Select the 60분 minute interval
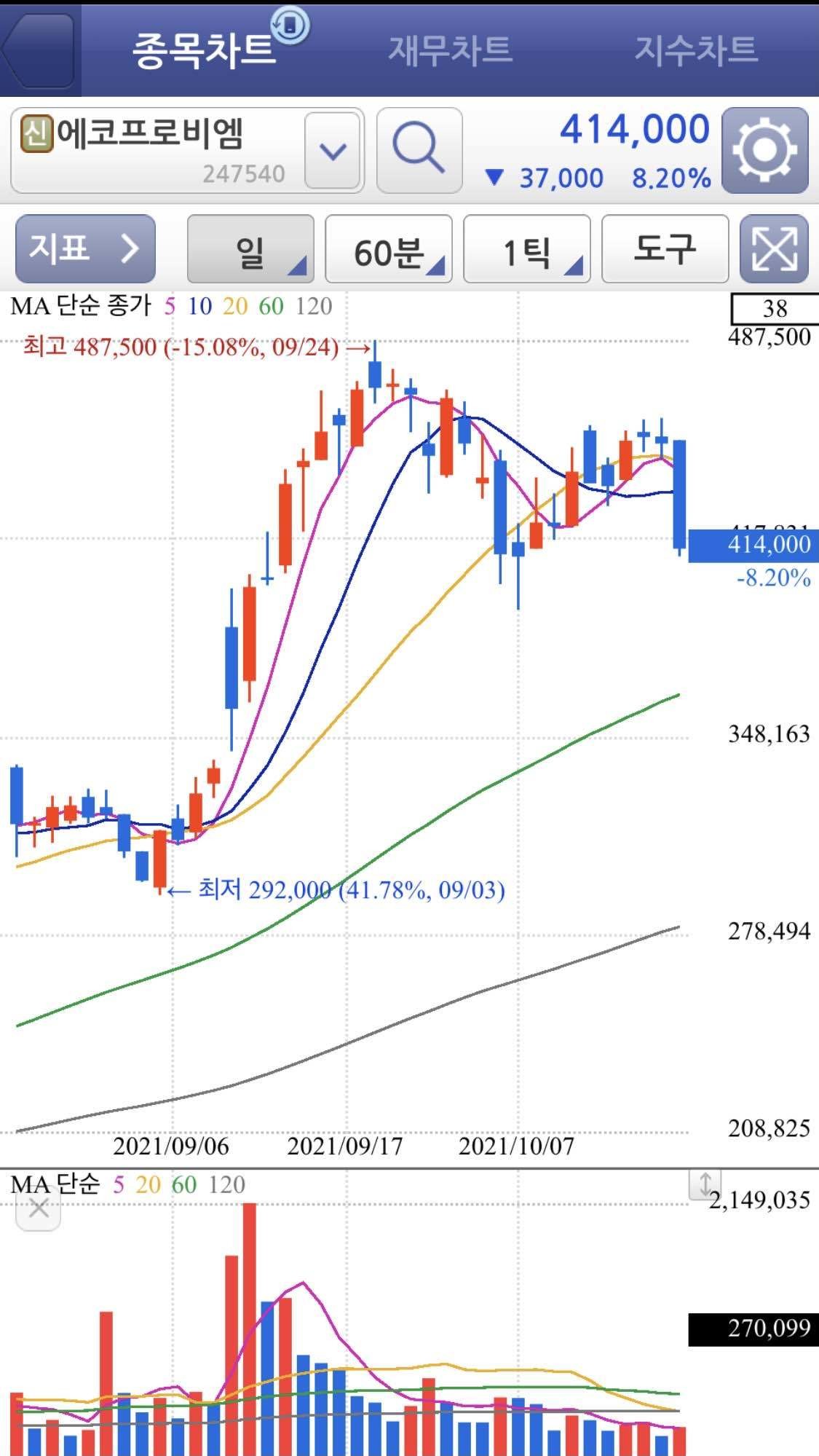The height and width of the screenshot is (1456, 819). pyautogui.click(x=388, y=249)
